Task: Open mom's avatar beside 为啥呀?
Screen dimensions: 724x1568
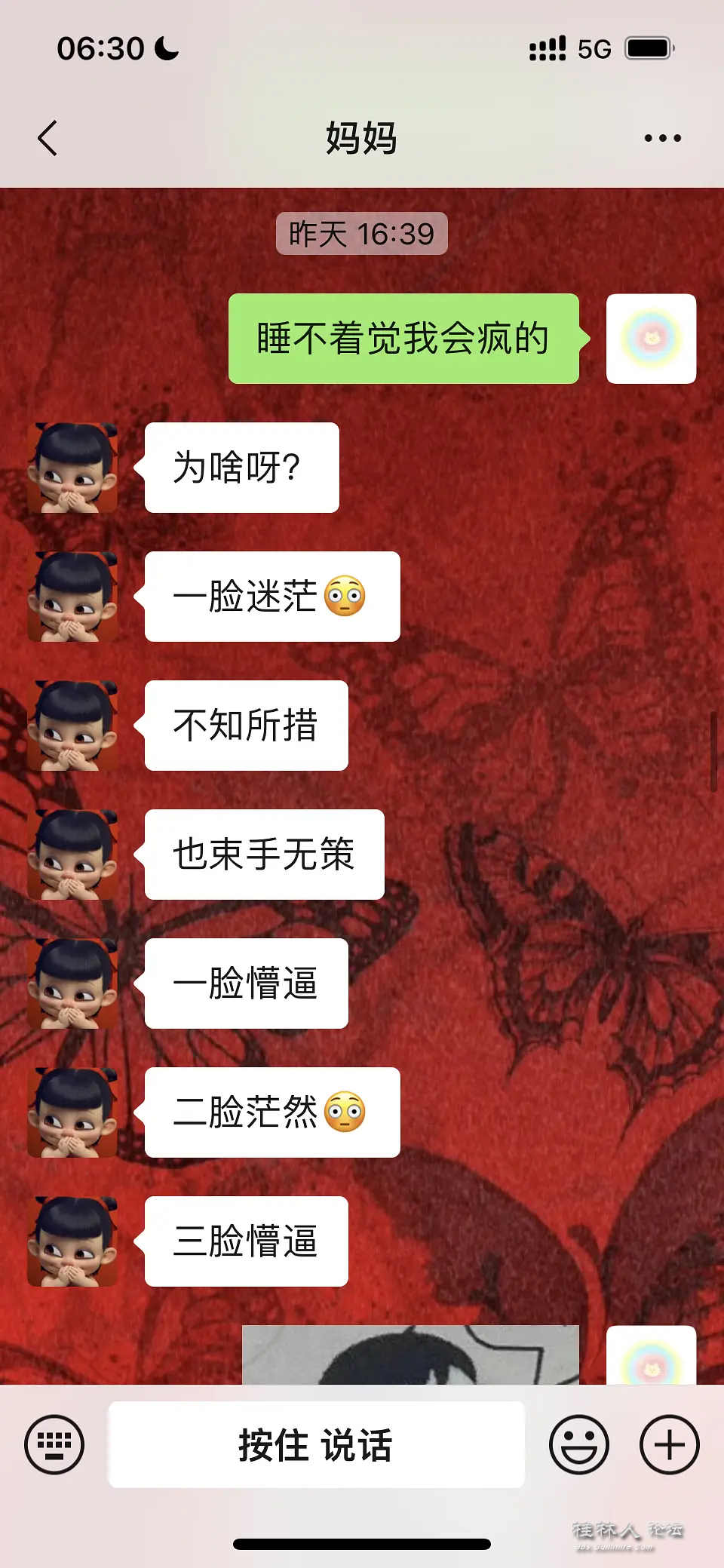Action: point(72,468)
